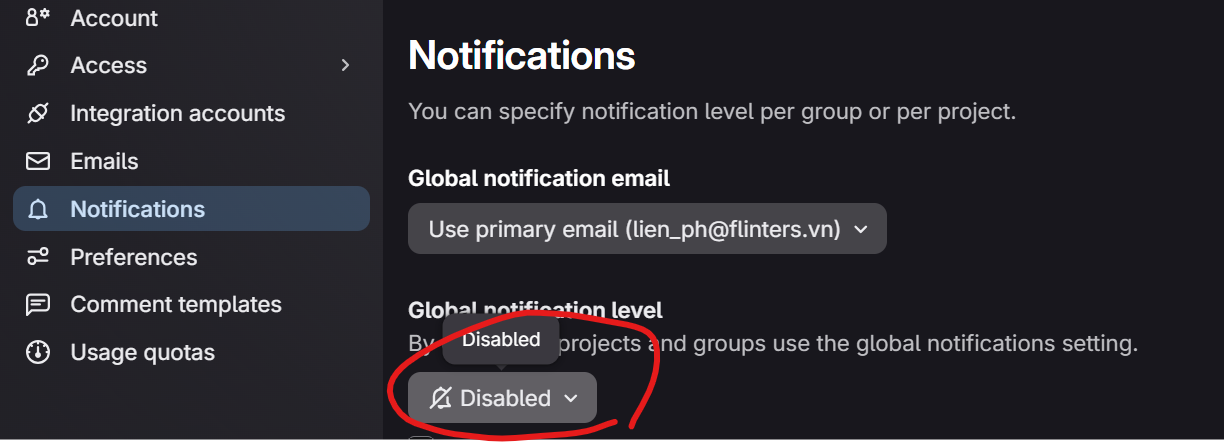This screenshot has width=1224, height=443.
Task: Open the Disabled notification level dropdown
Action: coord(503,398)
